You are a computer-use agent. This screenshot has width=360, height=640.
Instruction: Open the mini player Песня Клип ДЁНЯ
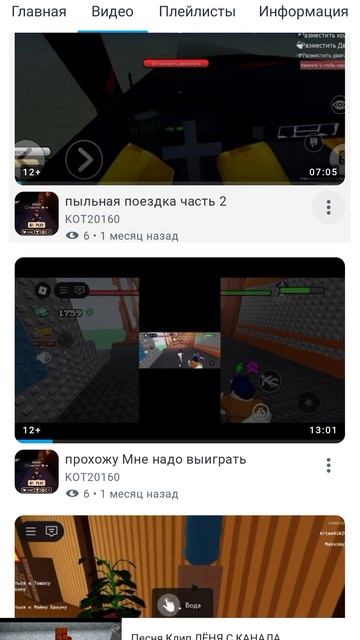(180, 630)
